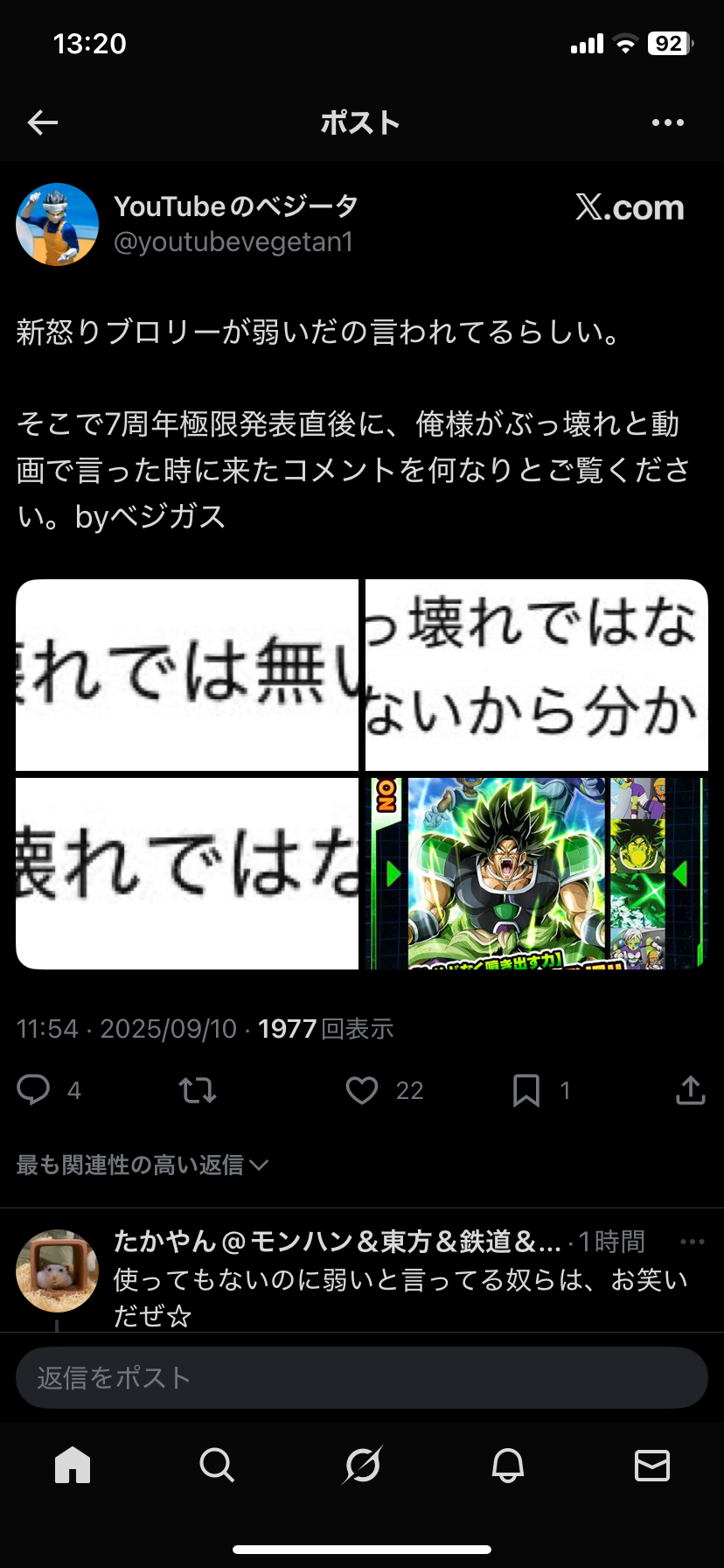724x1568 pixels.
Task: Share the post via share icon
Action: click(x=691, y=1090)
